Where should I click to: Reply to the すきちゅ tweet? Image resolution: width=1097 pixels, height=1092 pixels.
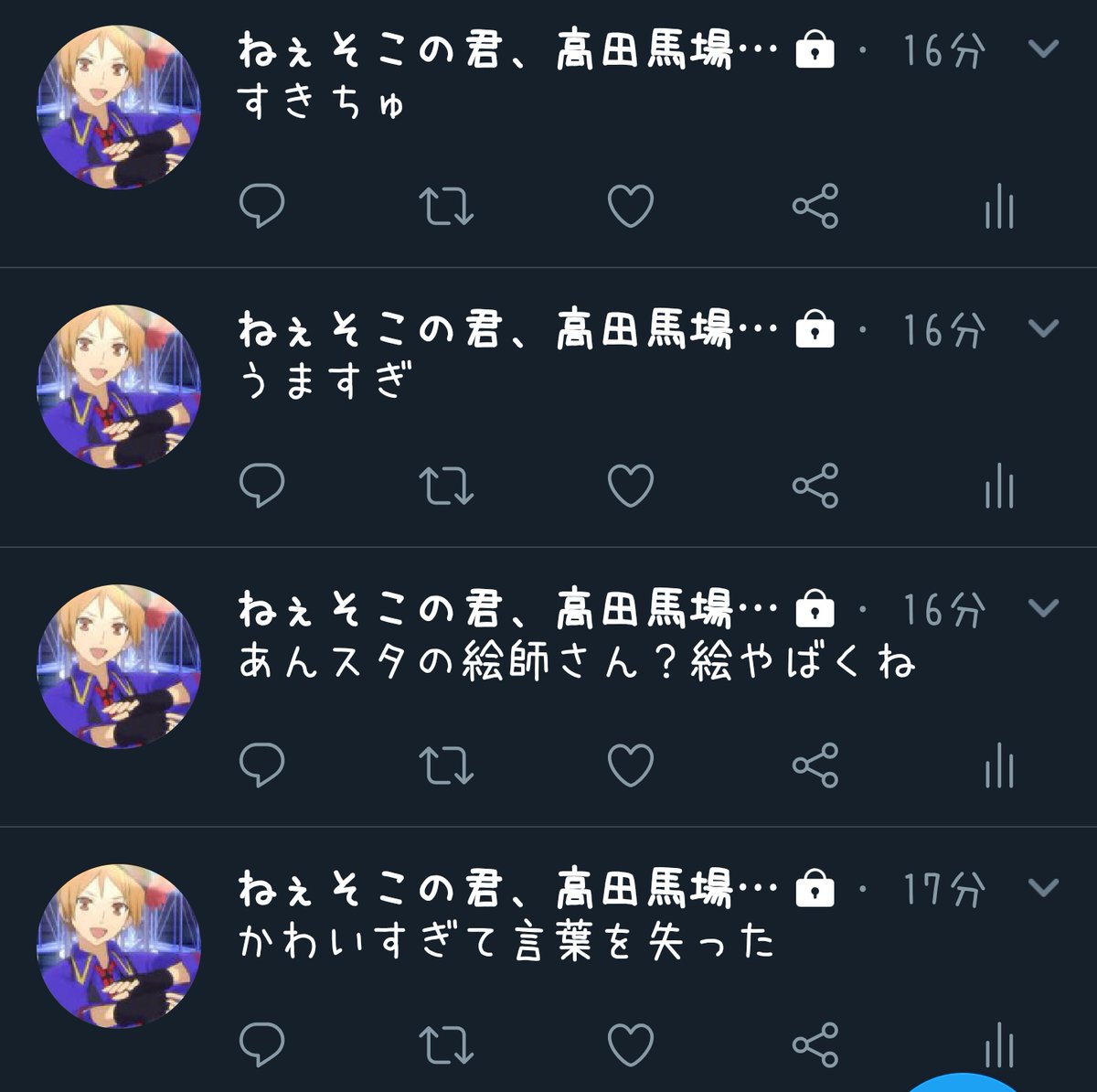(x=261, y=206)
